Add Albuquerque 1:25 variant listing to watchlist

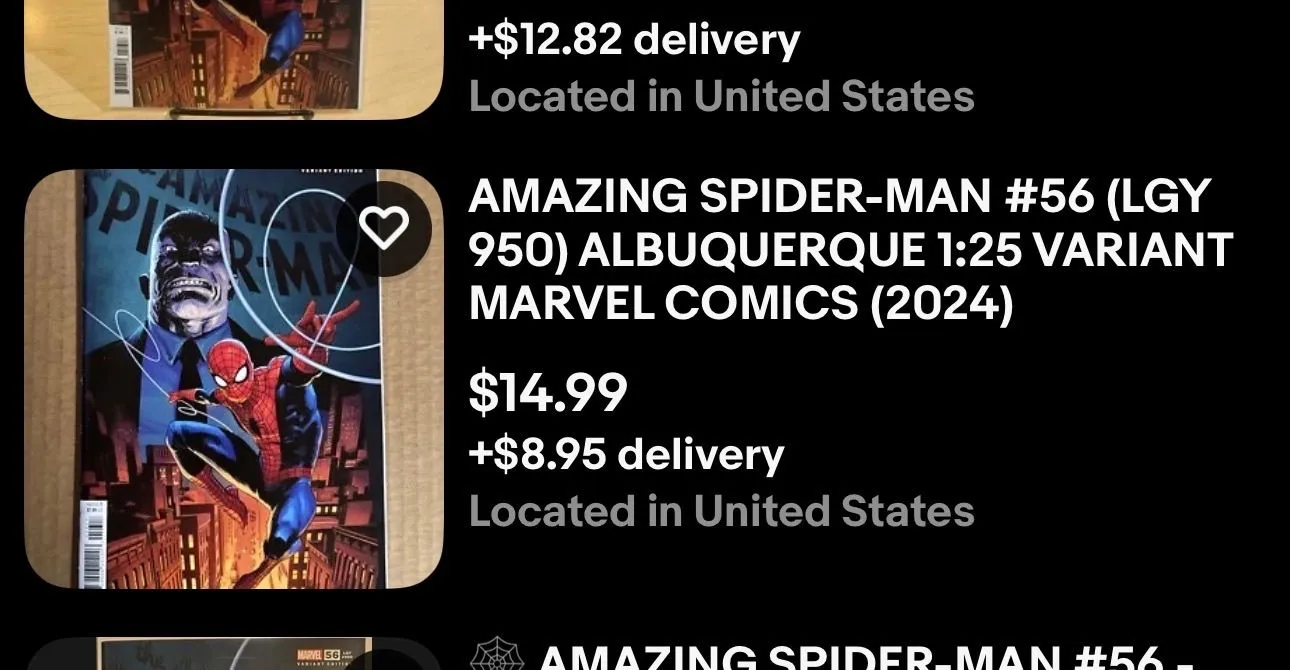click(x=384, y=229)
